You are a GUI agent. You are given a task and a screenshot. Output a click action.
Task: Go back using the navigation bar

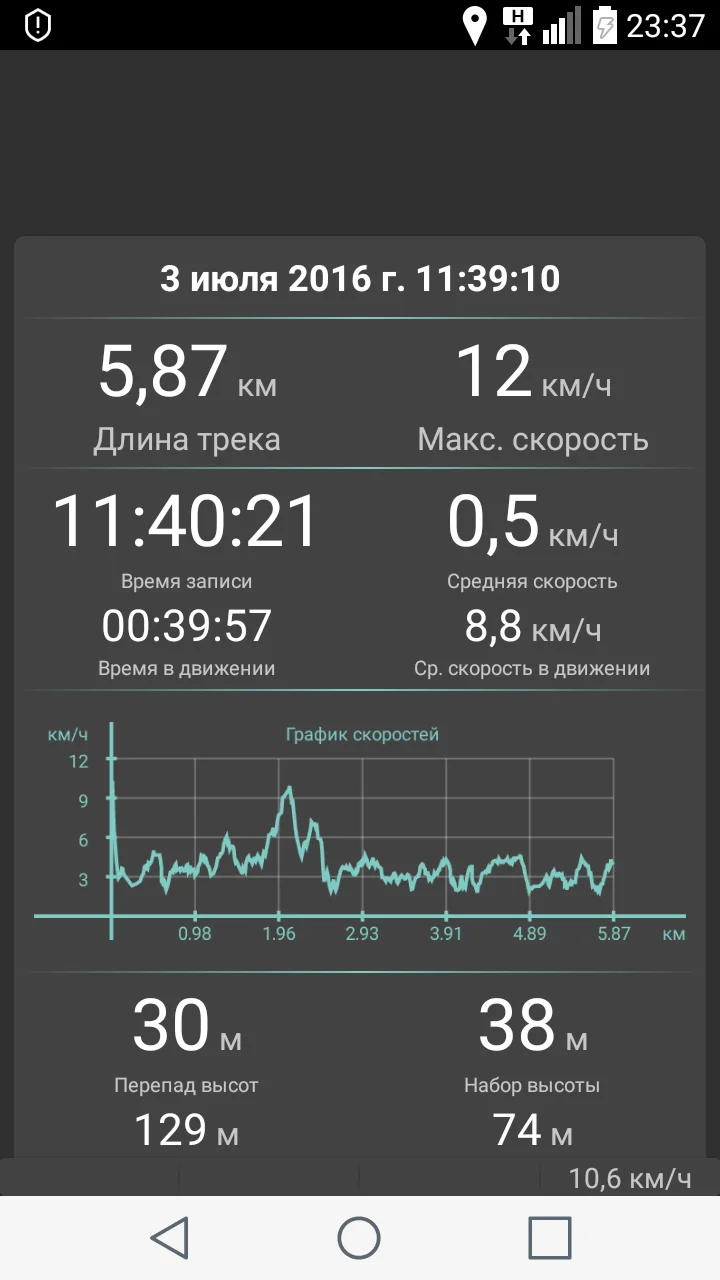click(170, 1238)
